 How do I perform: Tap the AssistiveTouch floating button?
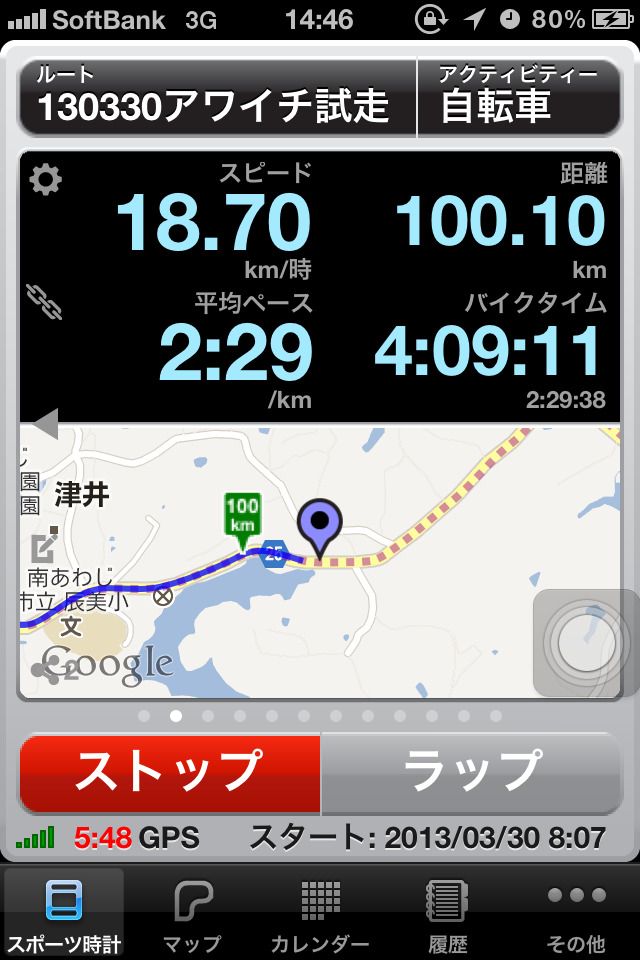pyautogui.click(x=585, y=644)
